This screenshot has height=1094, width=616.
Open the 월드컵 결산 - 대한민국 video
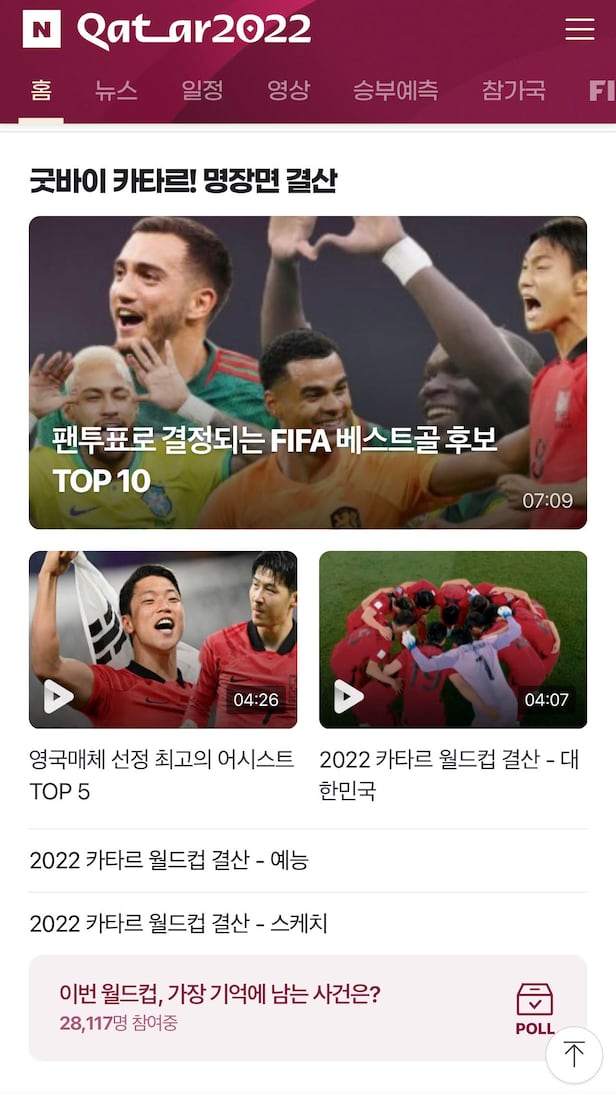[453, 640]
